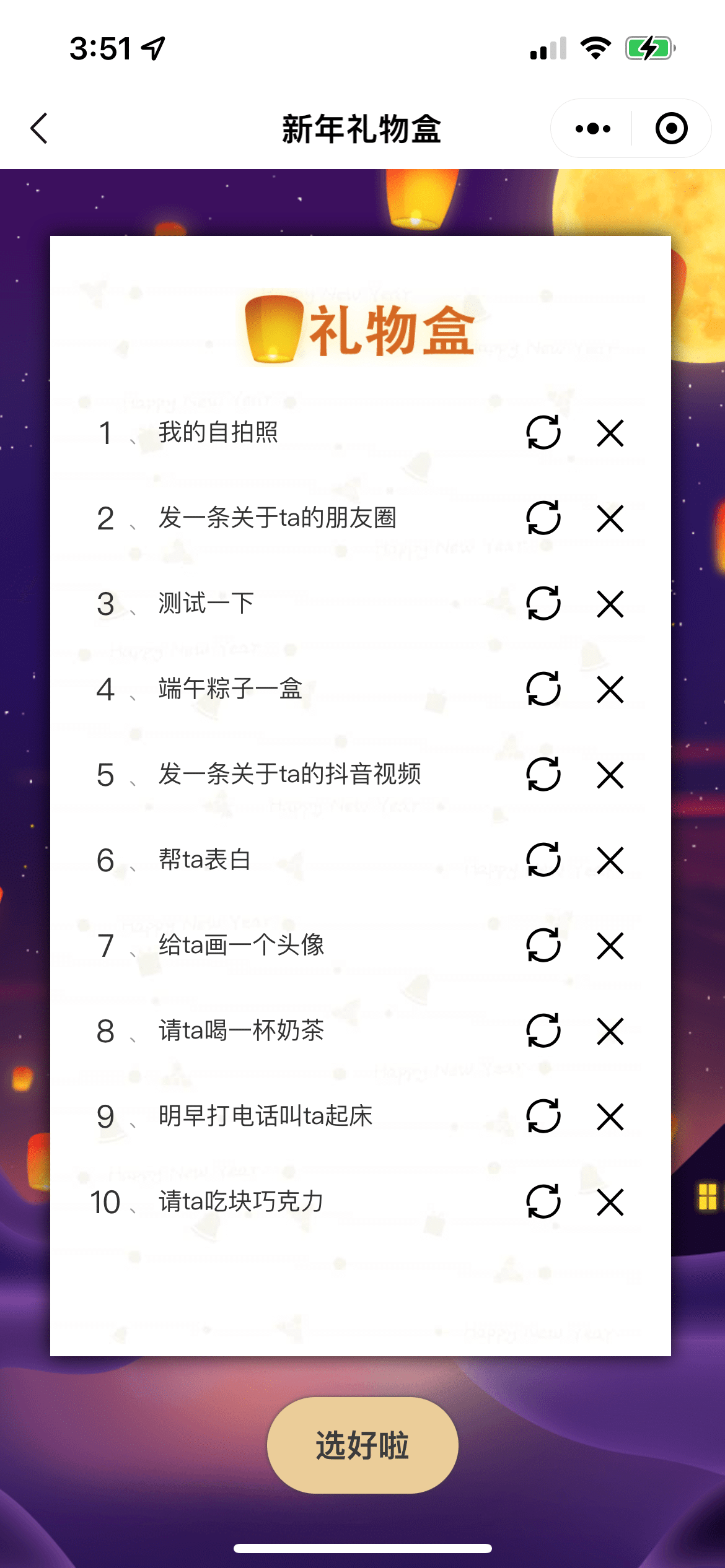
Task: Delete the gift 端午粽子一盒
Action: tap(610, 689)
